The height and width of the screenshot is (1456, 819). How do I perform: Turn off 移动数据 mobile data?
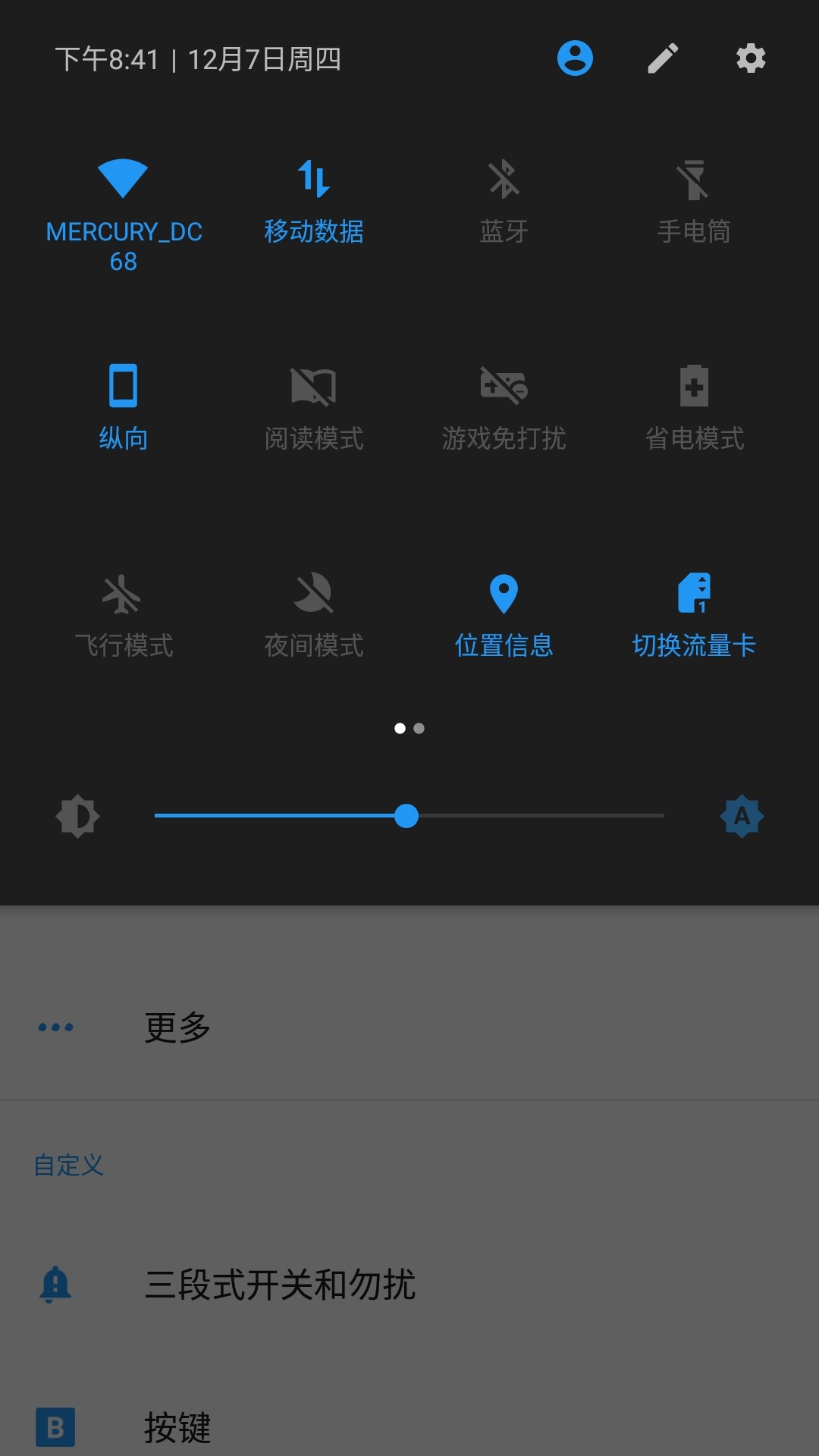coord(314,201)
